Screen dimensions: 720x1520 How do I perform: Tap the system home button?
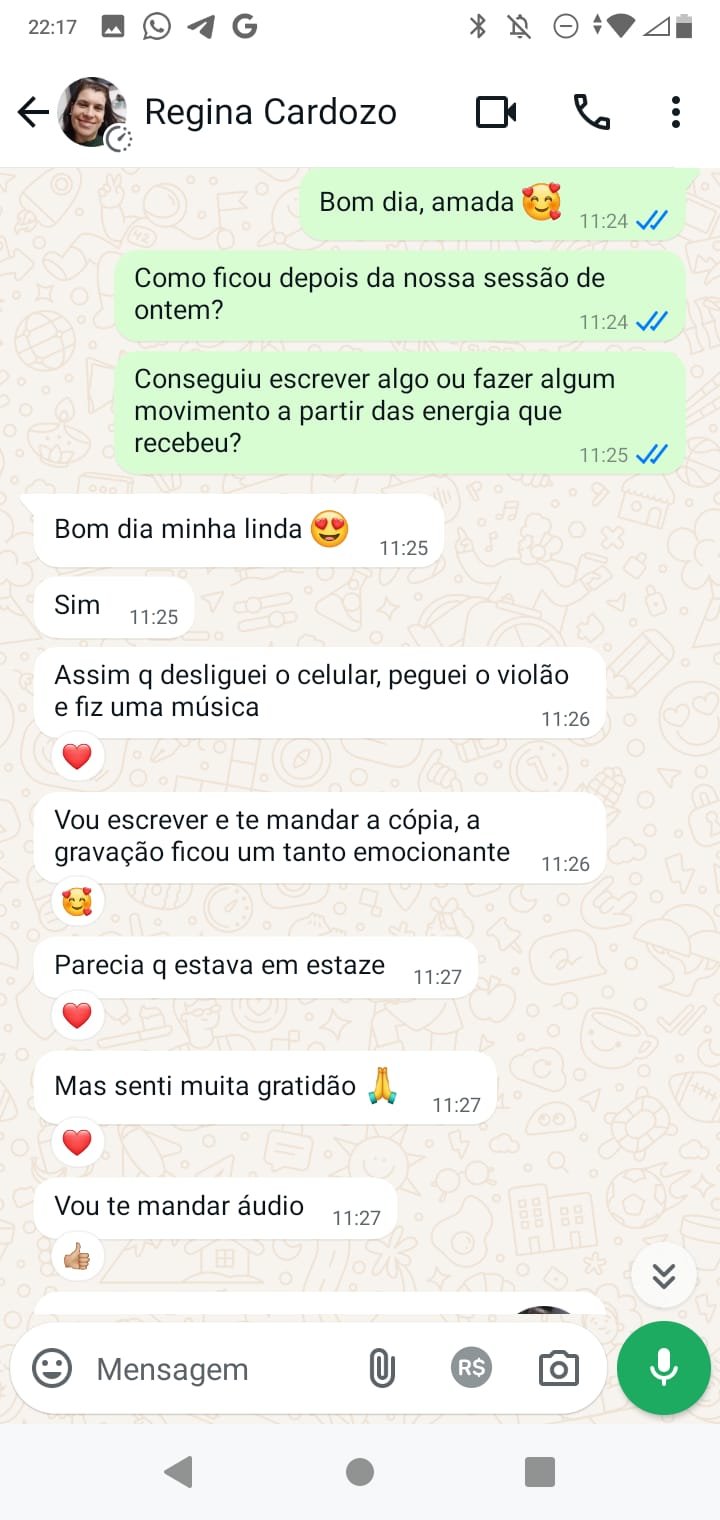coord(360,1471)
